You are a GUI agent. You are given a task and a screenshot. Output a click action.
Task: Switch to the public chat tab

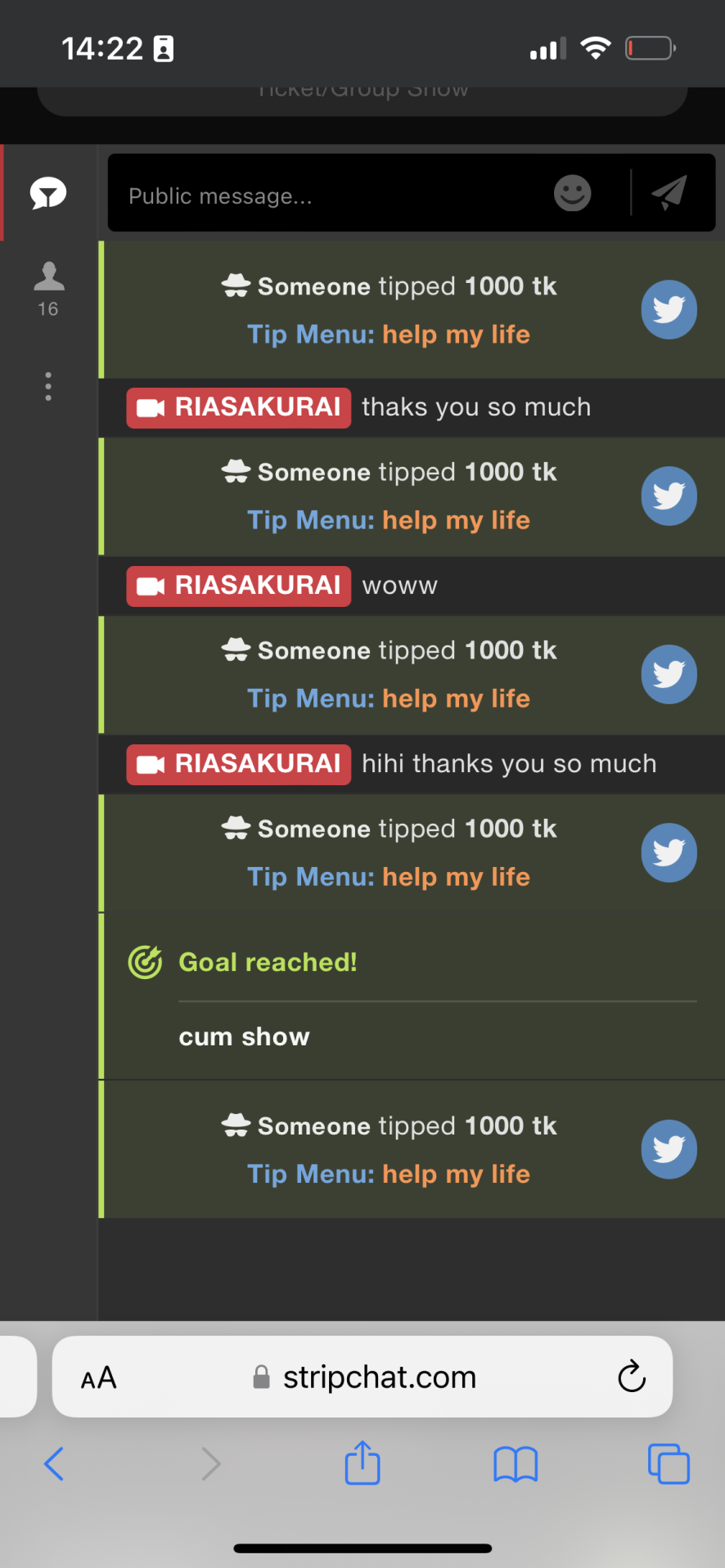point(48,193)
